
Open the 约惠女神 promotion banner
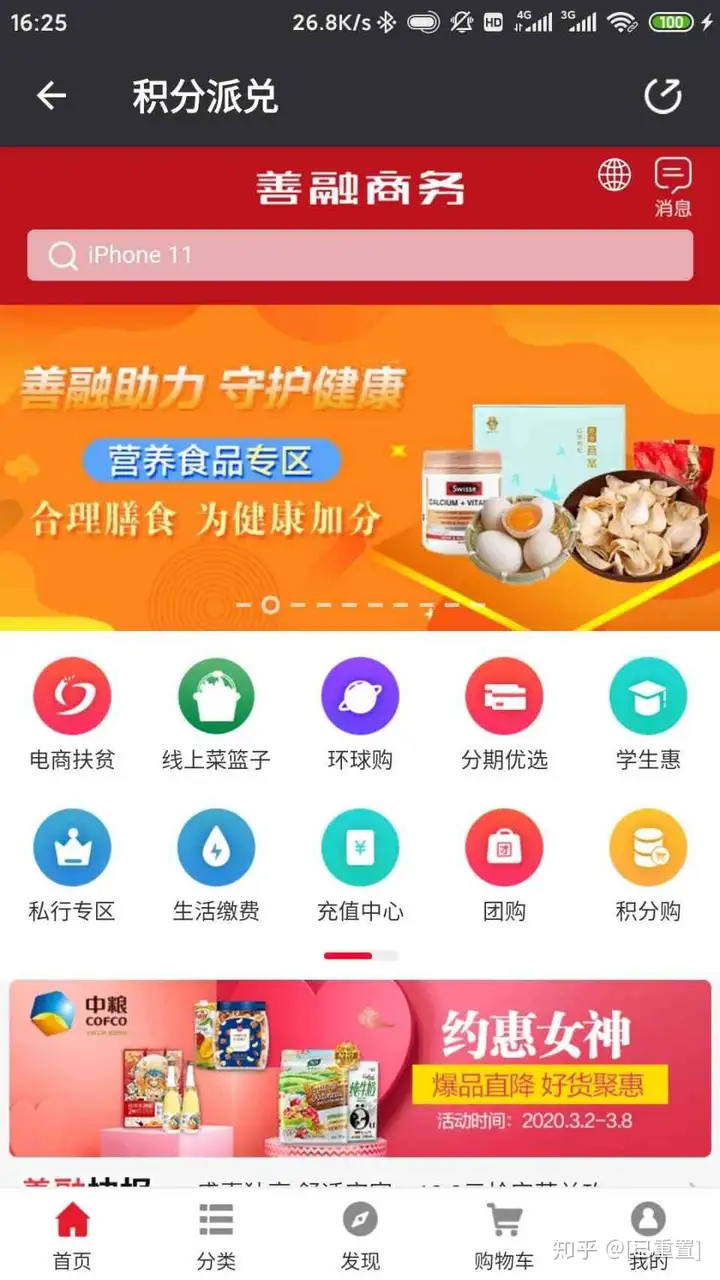[360, 1067]
